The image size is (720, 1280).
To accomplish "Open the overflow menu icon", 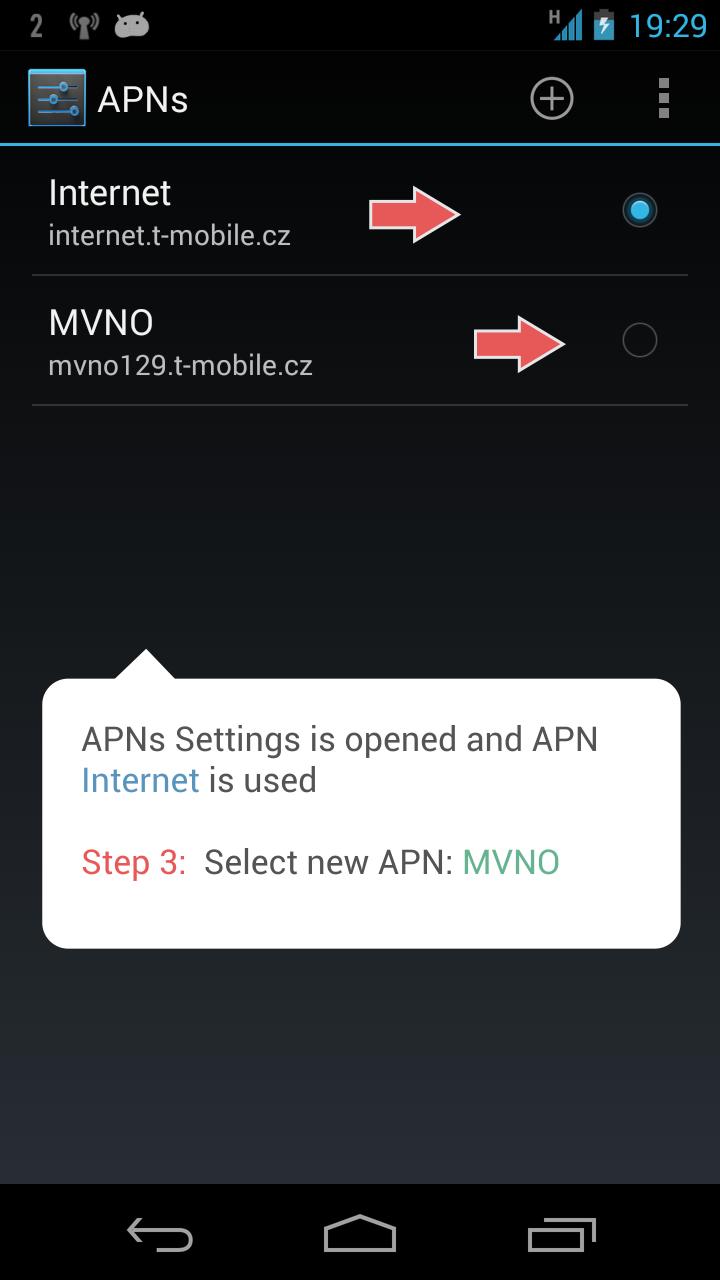I will (663, 98).
